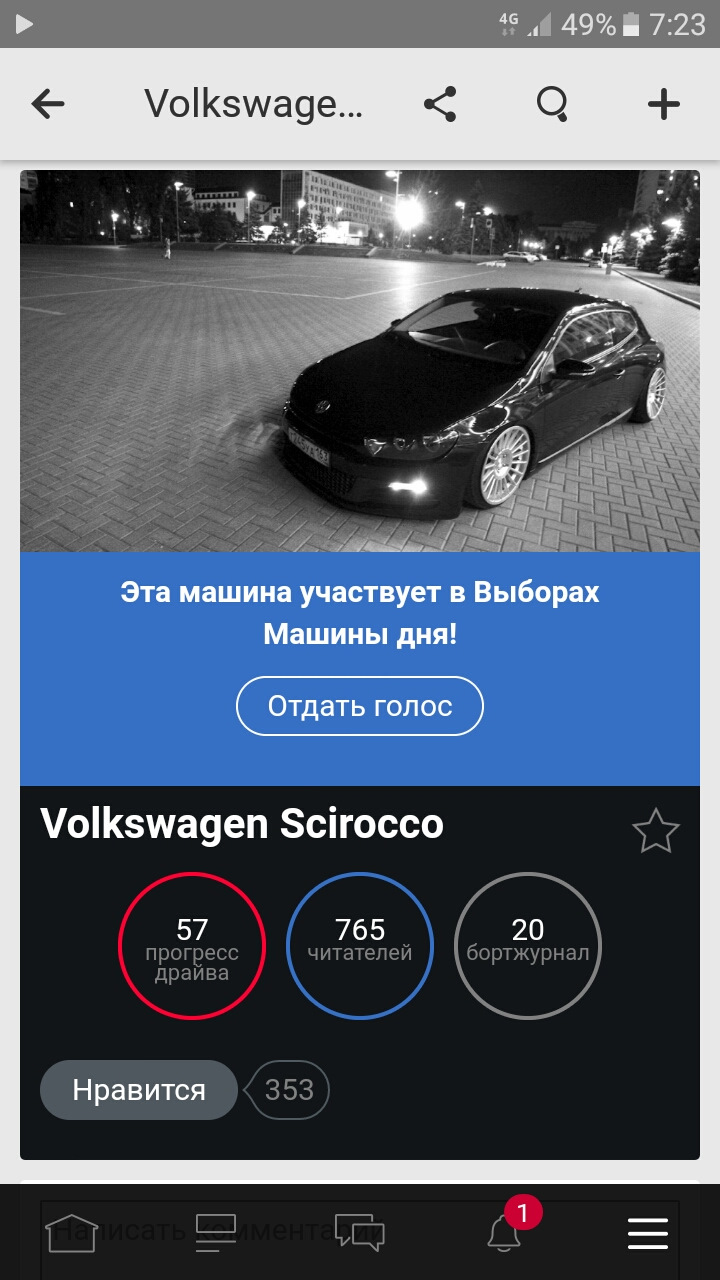720x1280 pixels.
Task: Check notifications via the bell icon
Action: pos(504,1233)
